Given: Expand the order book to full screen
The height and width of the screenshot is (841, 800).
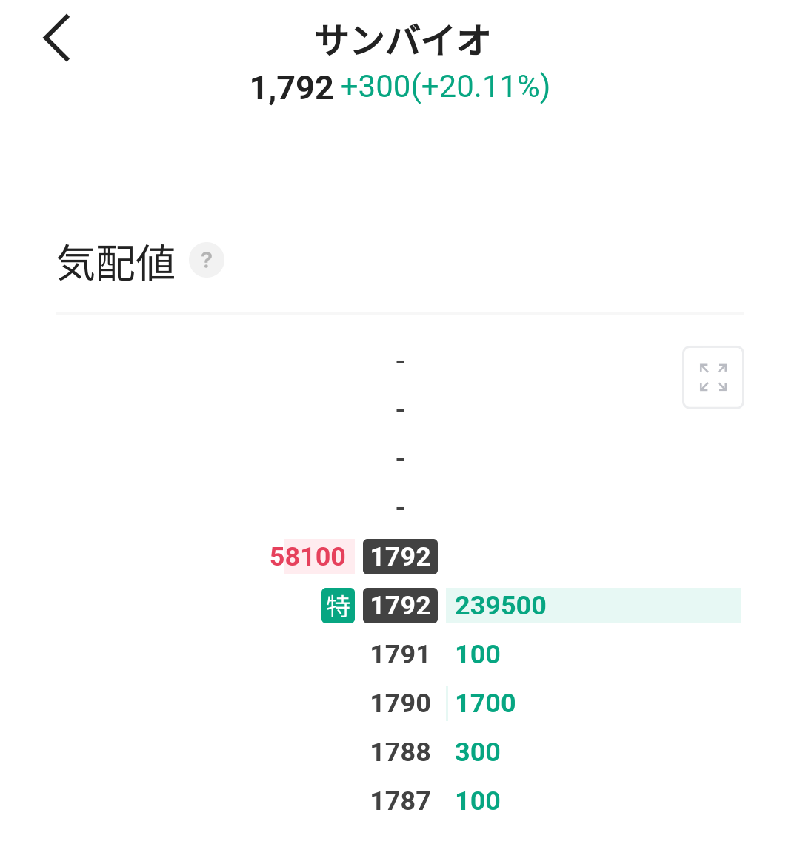Looking at the screenshot, I should [713, 377].
